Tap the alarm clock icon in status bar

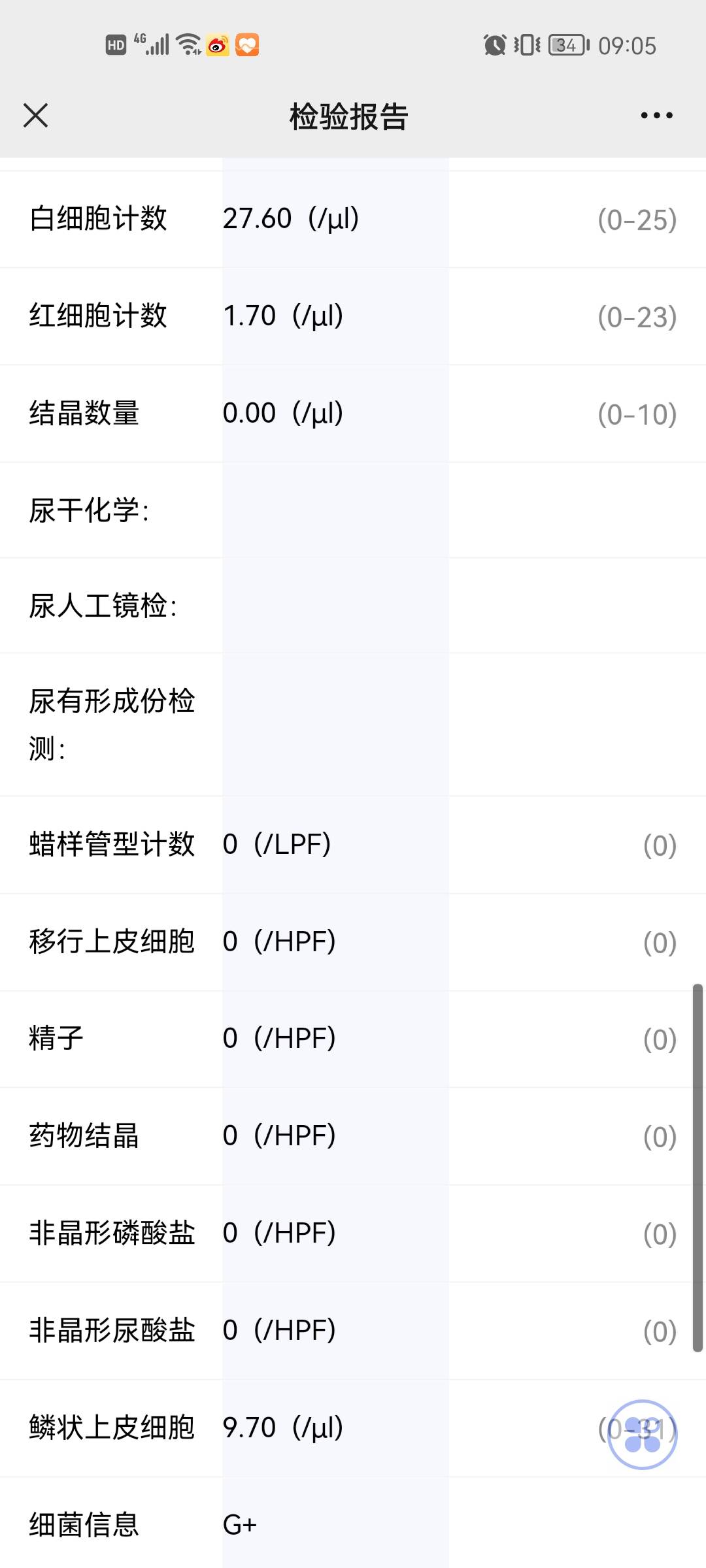point(495,43)
